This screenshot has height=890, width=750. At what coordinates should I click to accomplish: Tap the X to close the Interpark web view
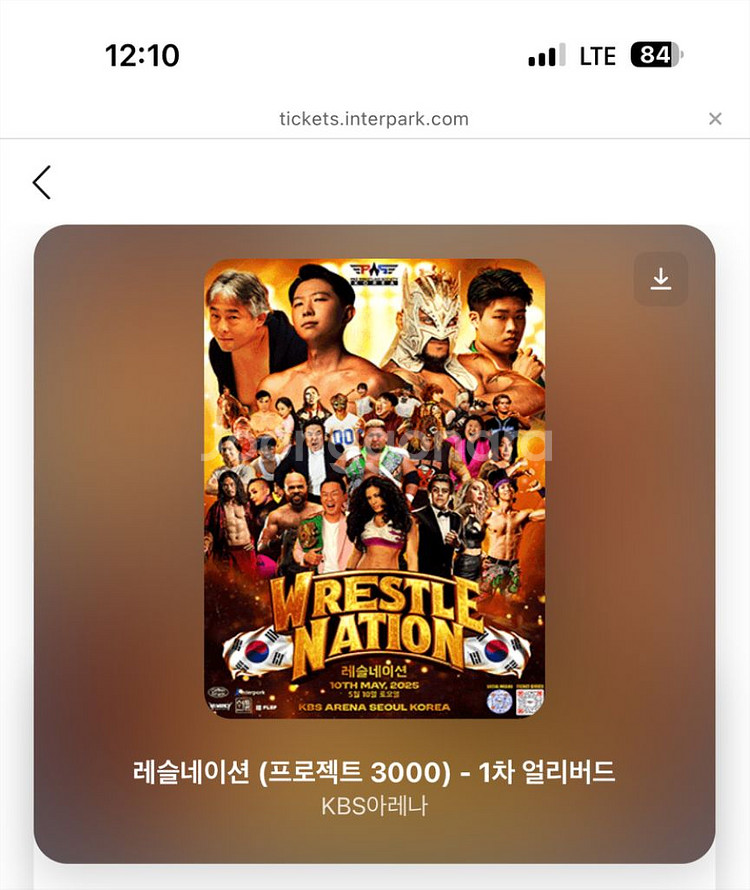(x=716, y=118)
